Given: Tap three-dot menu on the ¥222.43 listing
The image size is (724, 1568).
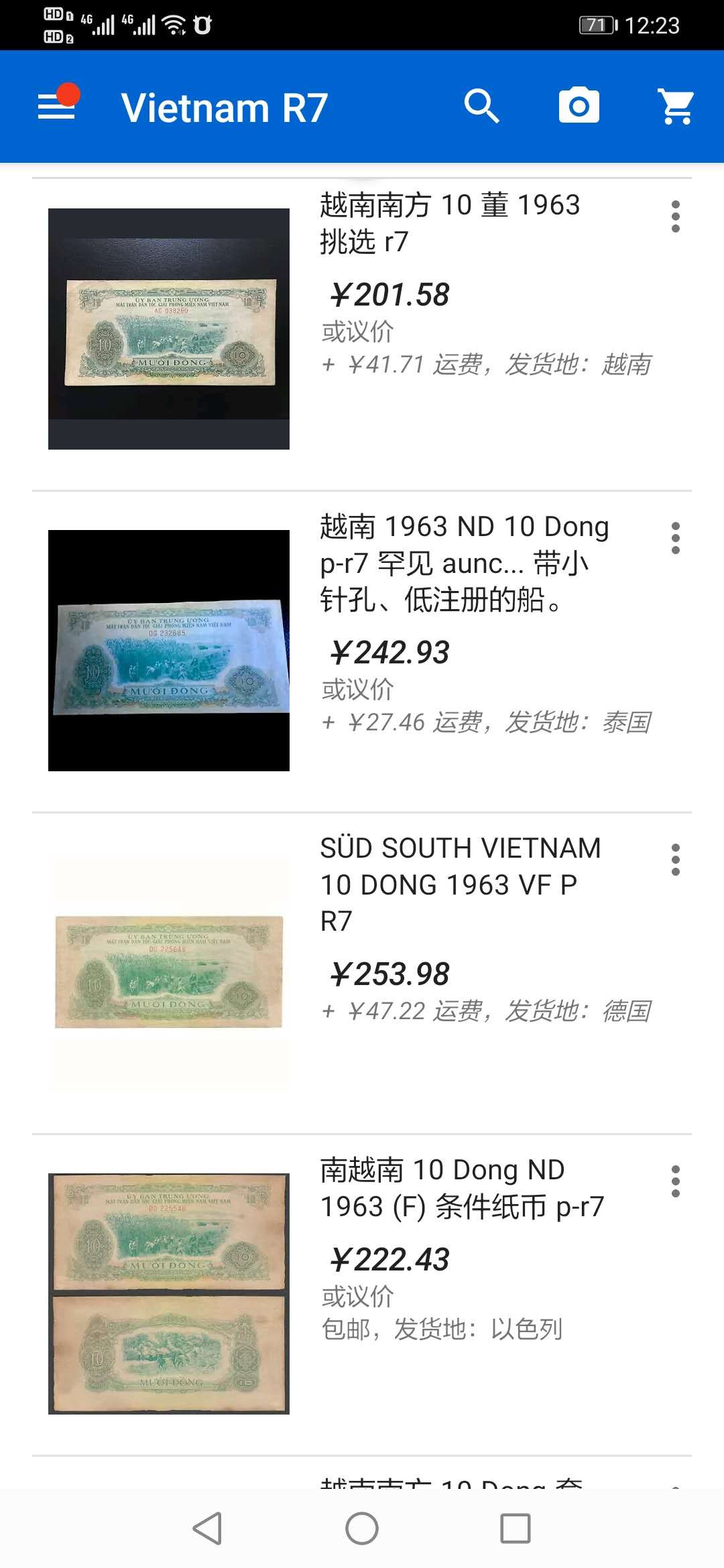Looking at the screenshot, I should (x=676, y=1181).
